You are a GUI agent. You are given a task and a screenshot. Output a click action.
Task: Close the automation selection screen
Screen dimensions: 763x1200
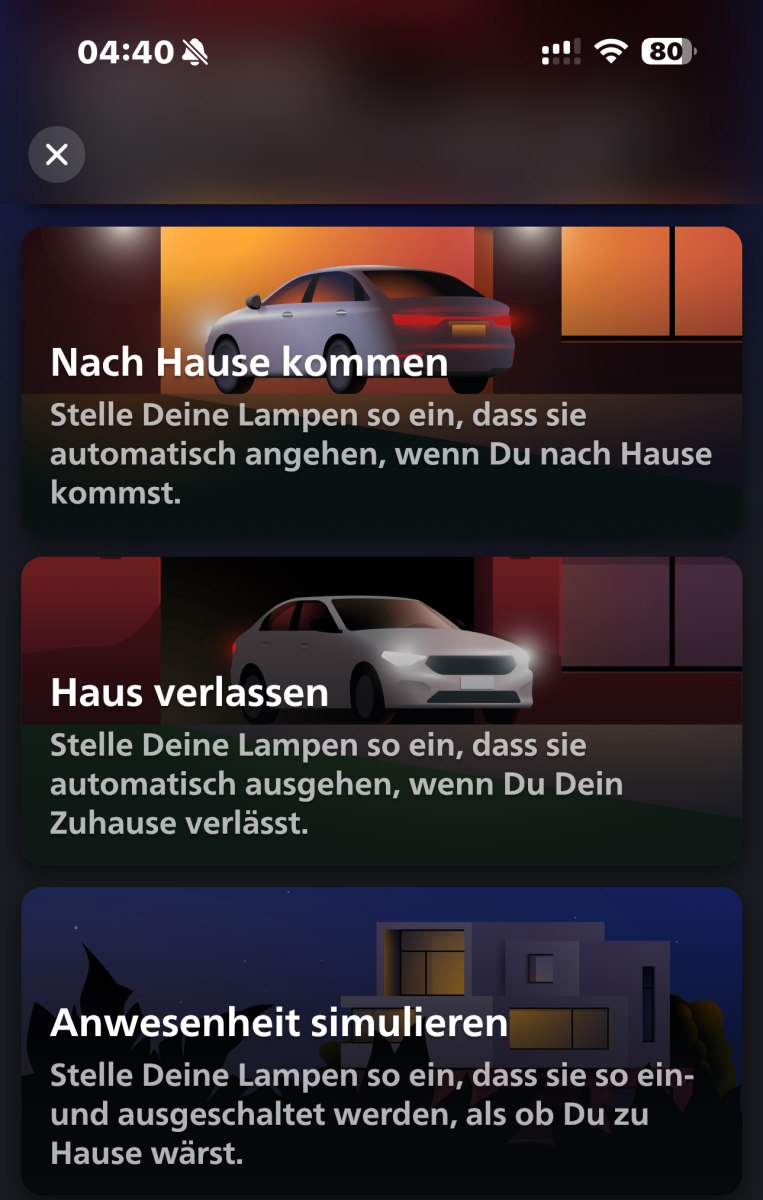57,155
